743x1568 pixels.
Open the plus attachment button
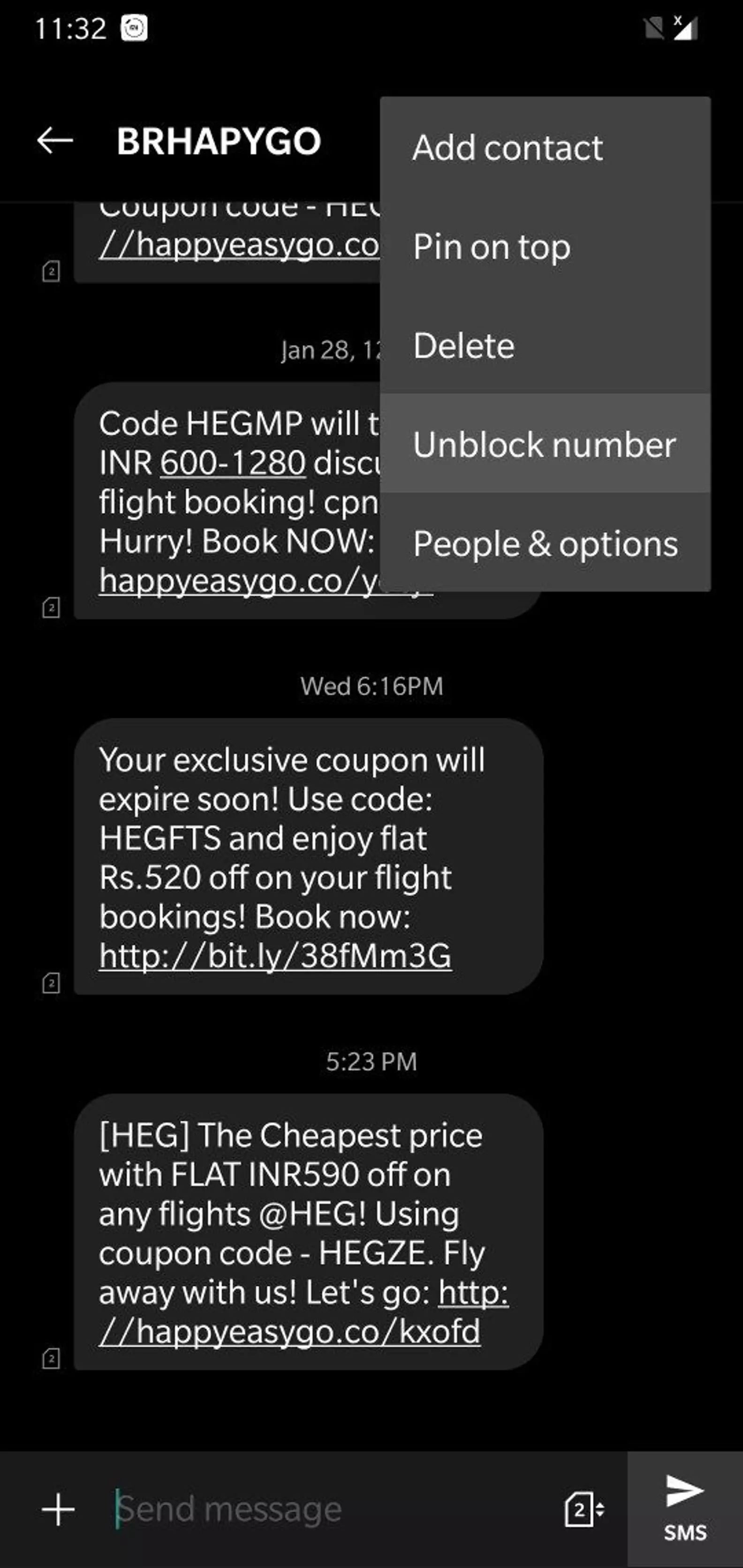[x=59, y=1509]
